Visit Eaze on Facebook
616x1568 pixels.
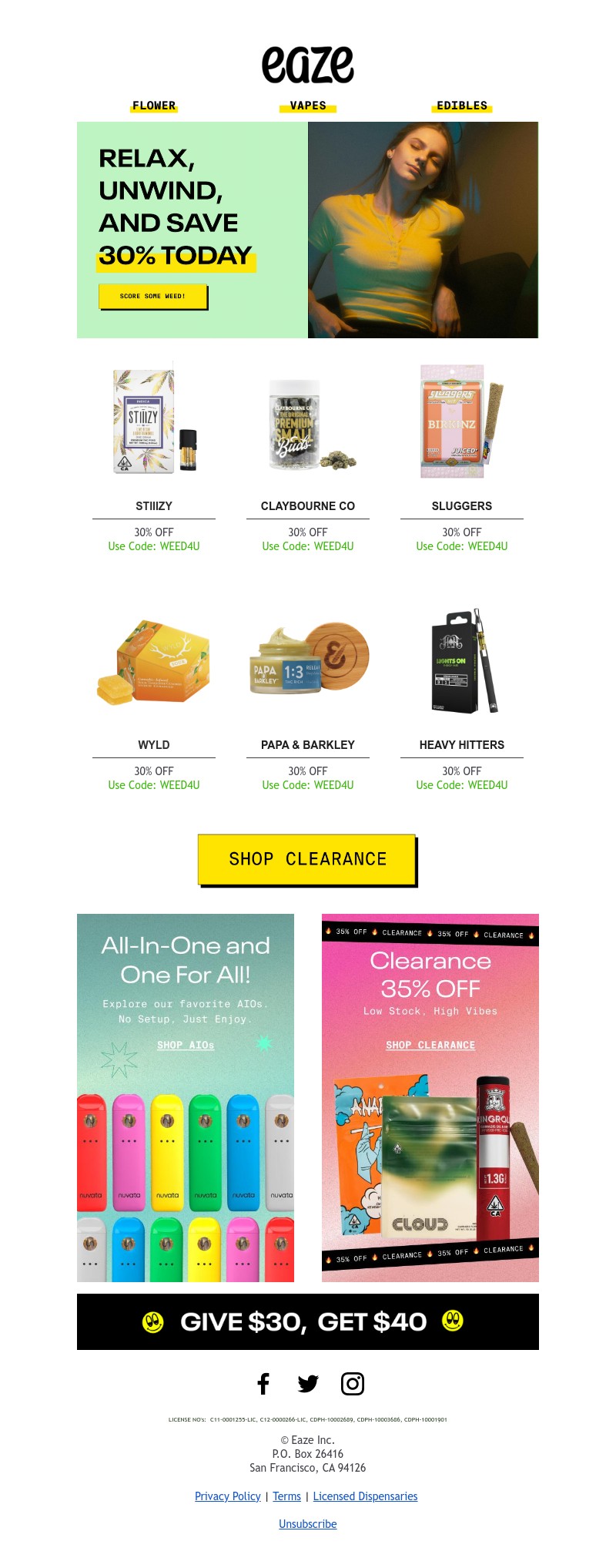[x=263, y=1384]
